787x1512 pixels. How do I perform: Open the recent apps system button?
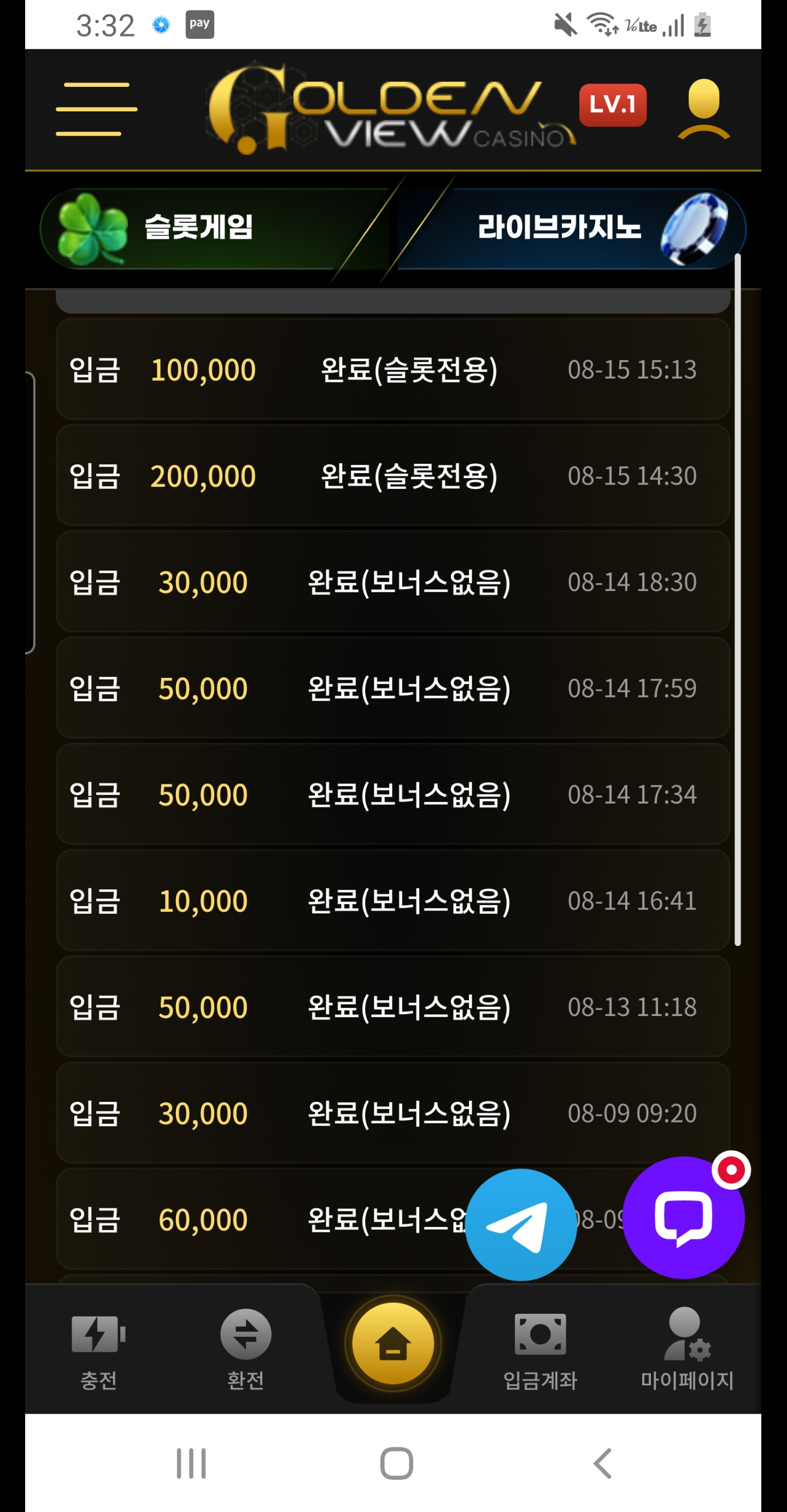(x=191, y=1463)
